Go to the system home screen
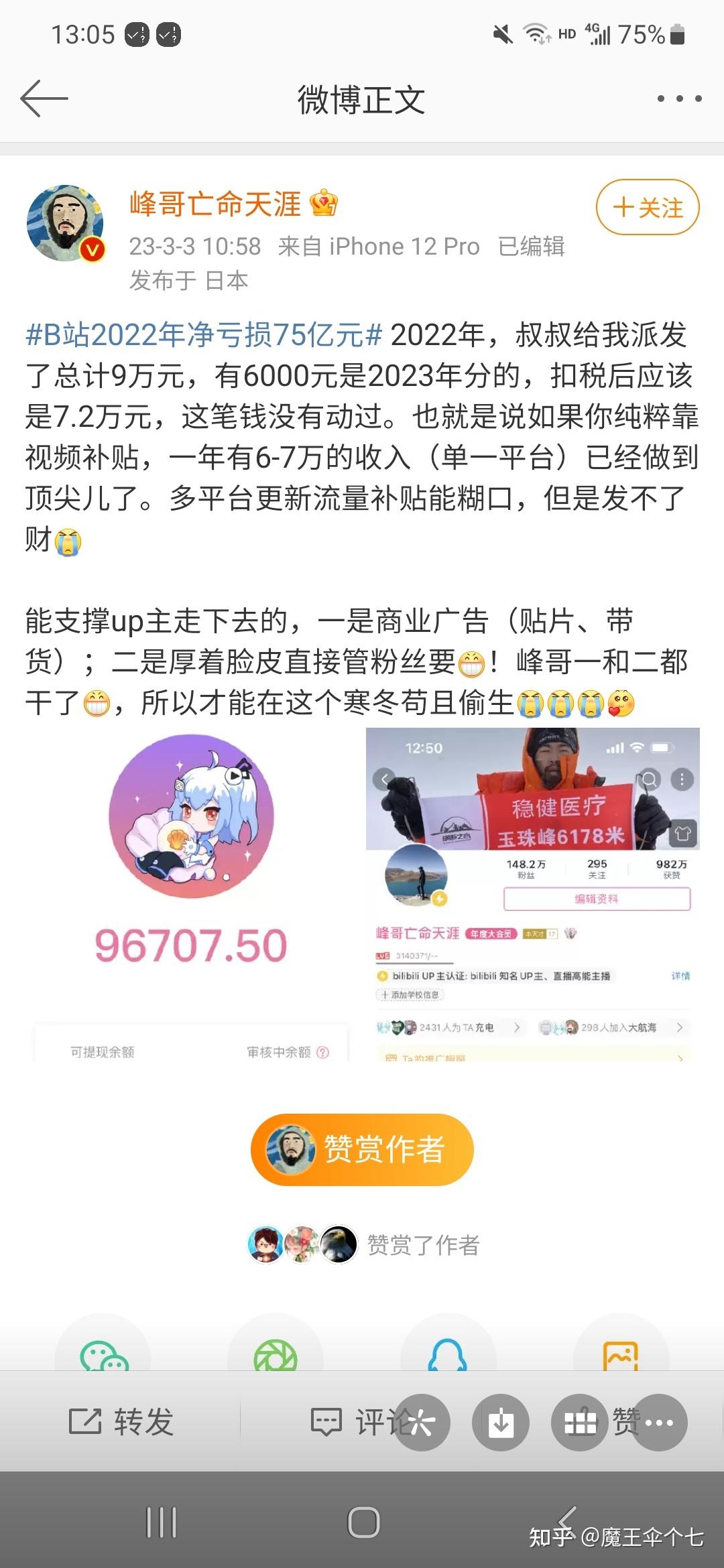This screenshot has width=724, height=1568. [363, 1522]
